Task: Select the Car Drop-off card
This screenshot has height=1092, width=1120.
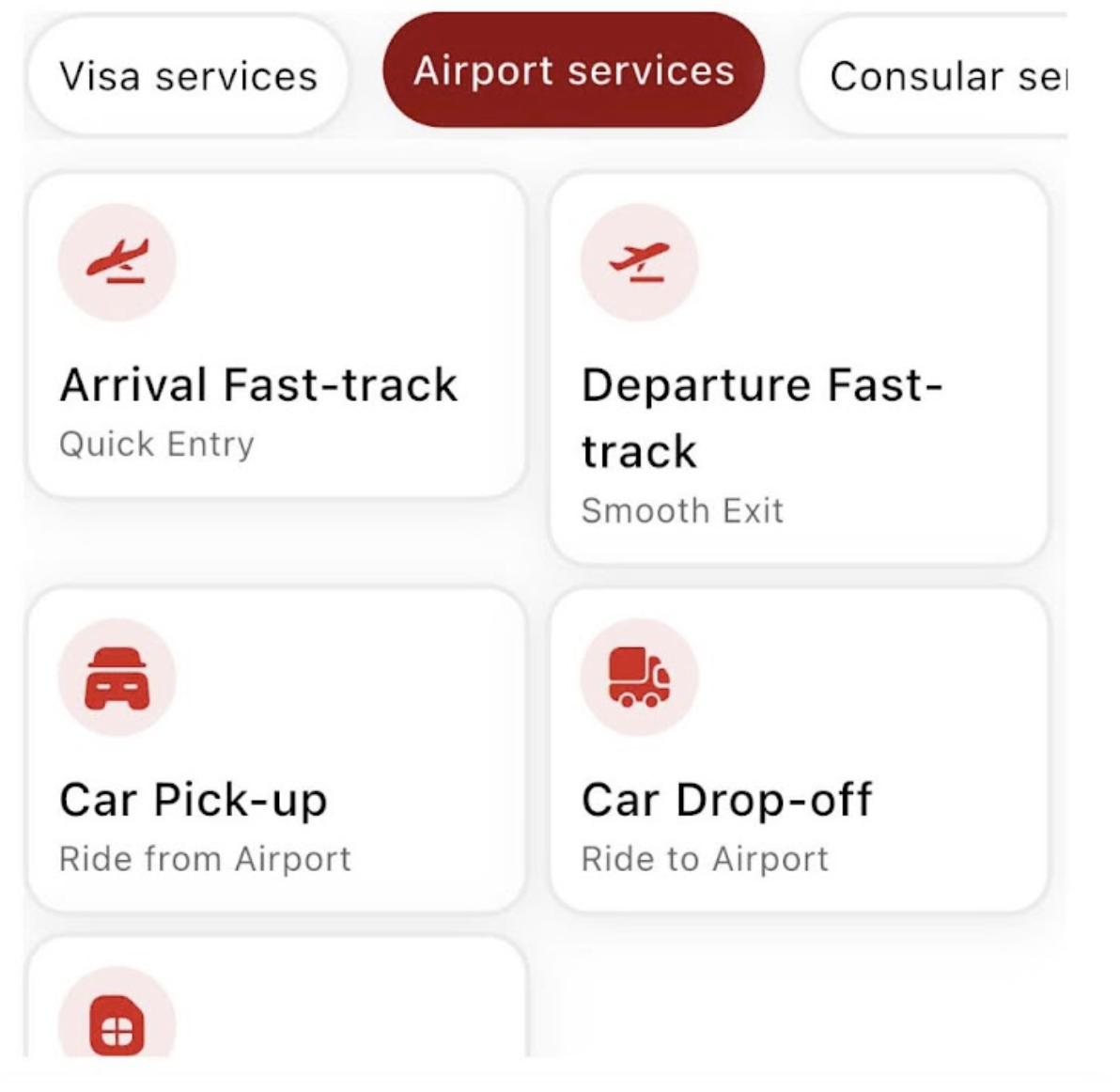Action: 798,750
